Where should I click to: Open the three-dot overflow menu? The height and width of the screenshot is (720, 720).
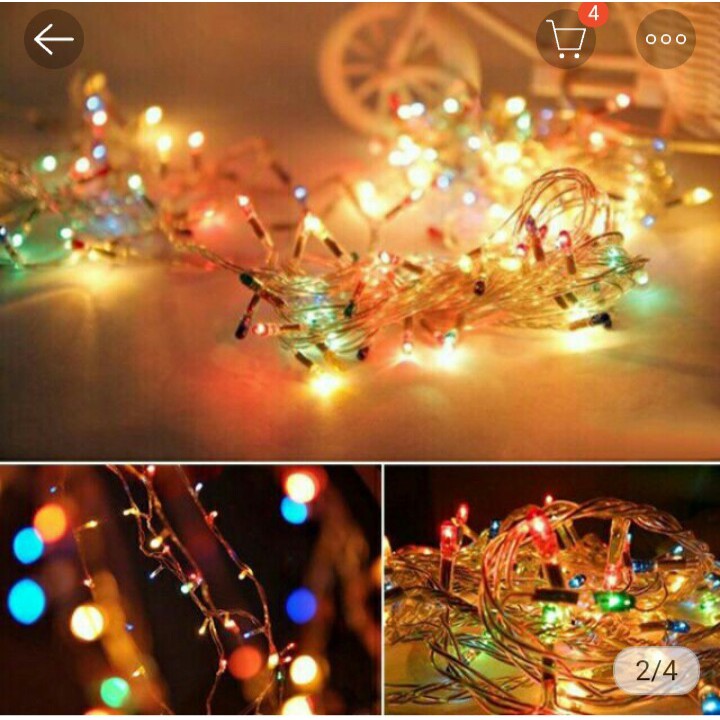pos(665,39)
